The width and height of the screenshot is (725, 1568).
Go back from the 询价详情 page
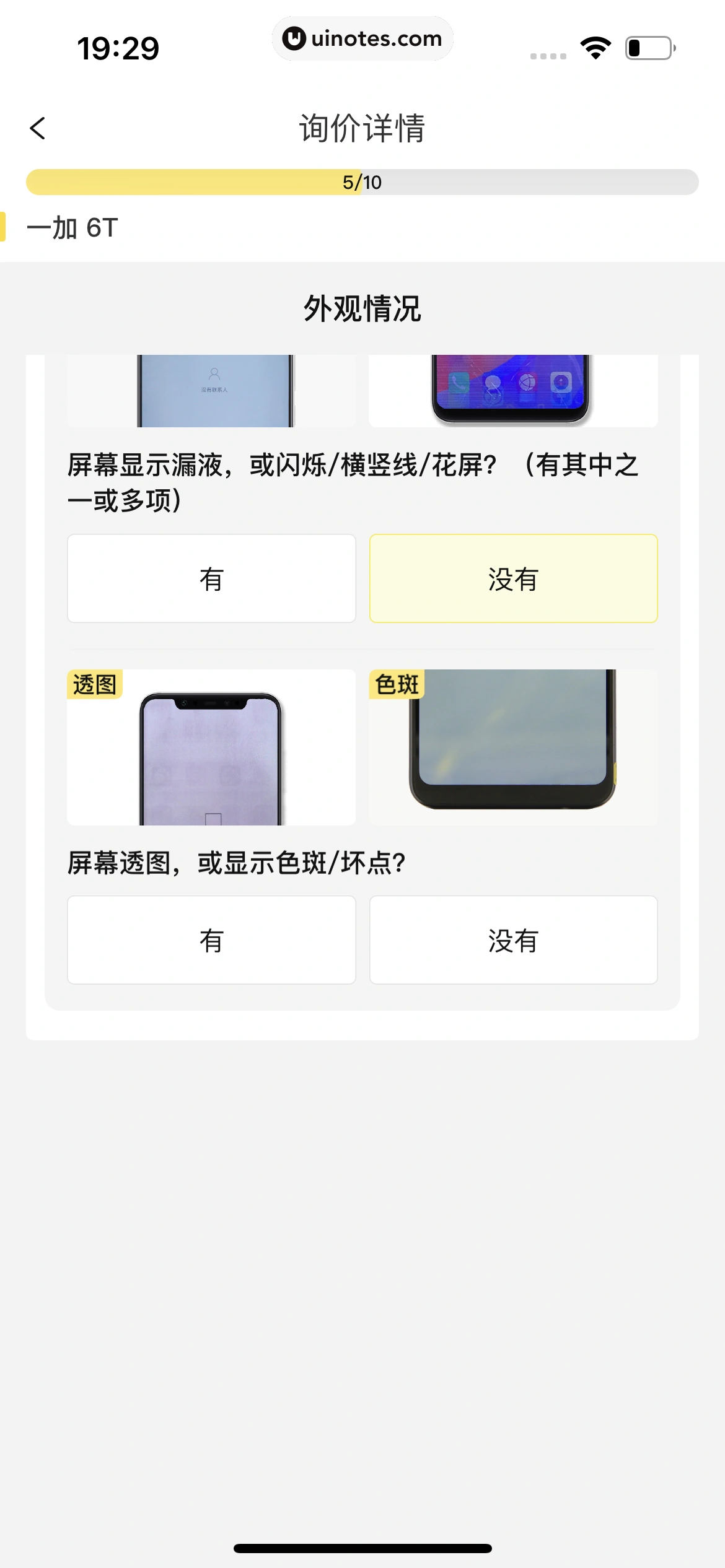tap(38, 129)
